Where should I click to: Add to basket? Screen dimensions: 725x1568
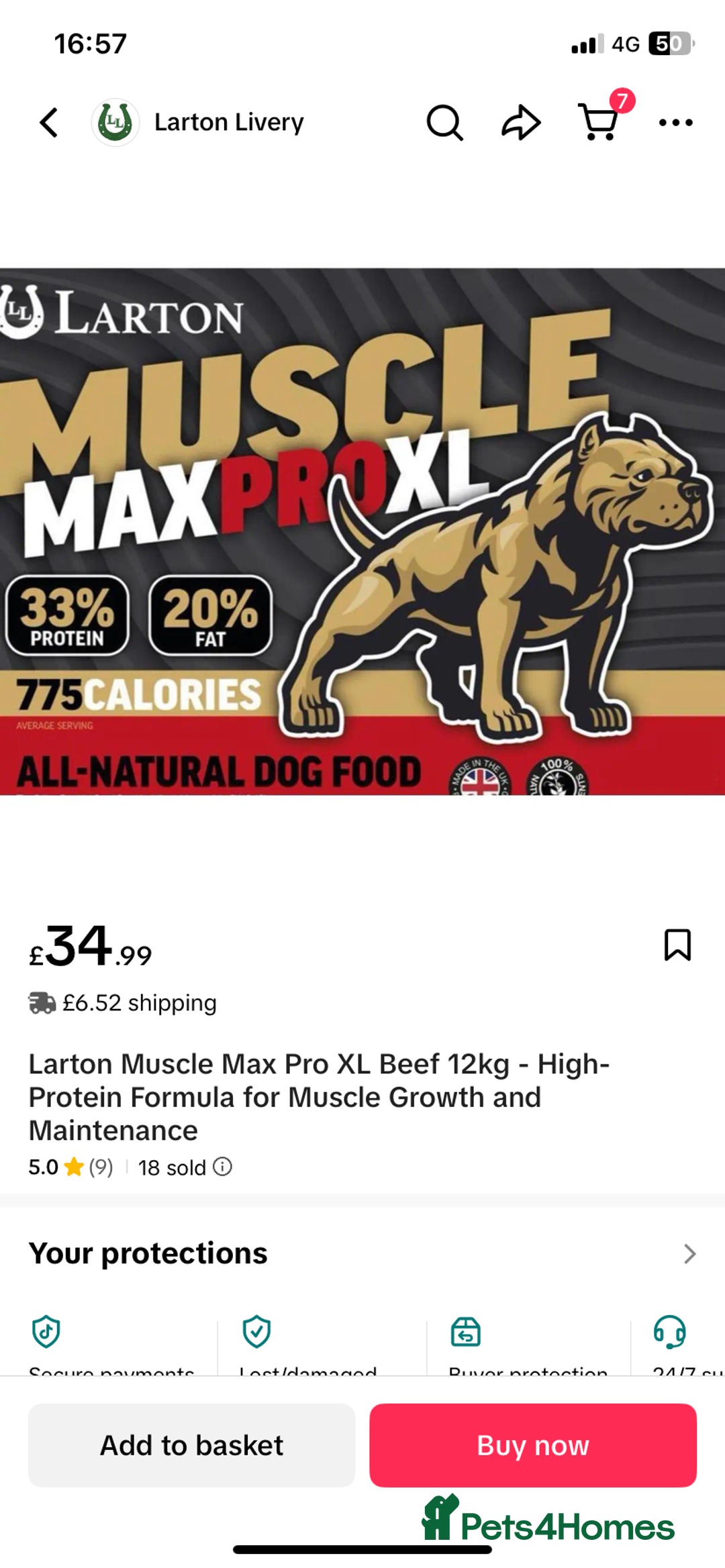pos(191,1445)
